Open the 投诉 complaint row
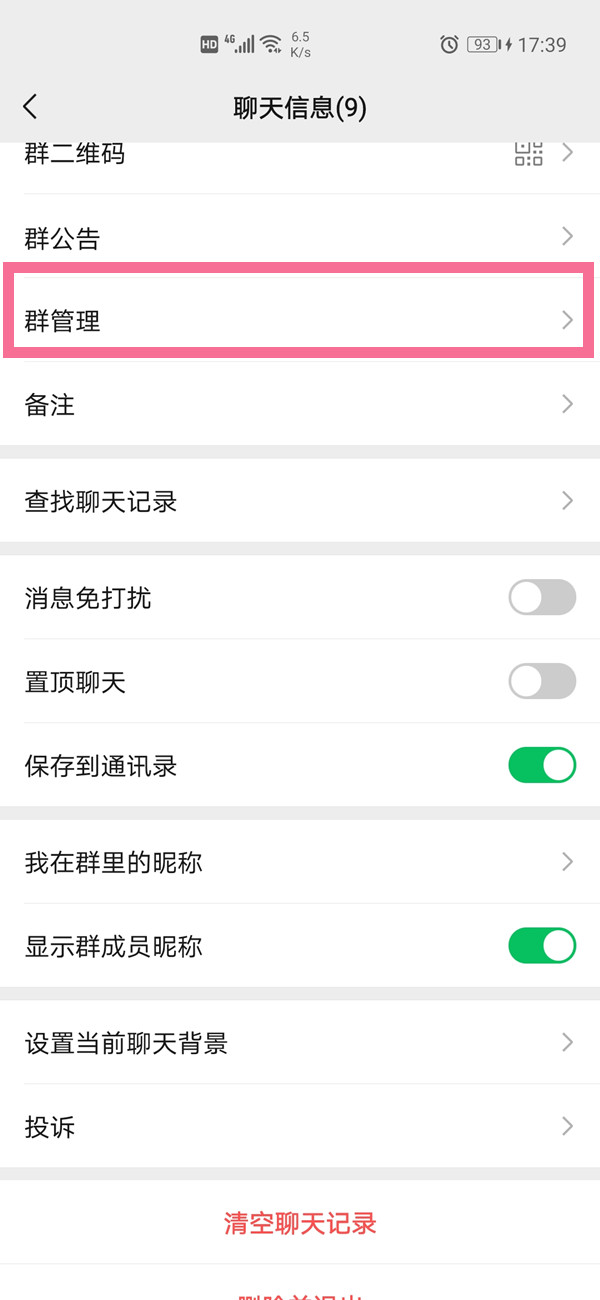Screen dimensions: 600x1300 300,1127
